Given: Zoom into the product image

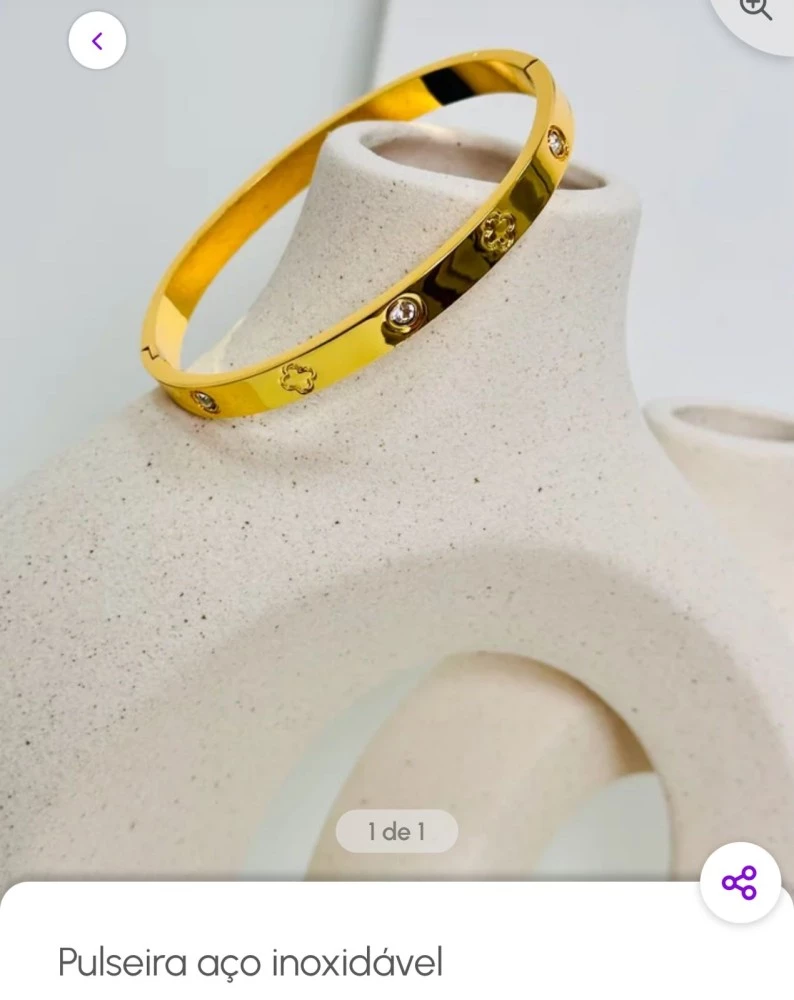Looking at the screenshot, I should [757, 10].
